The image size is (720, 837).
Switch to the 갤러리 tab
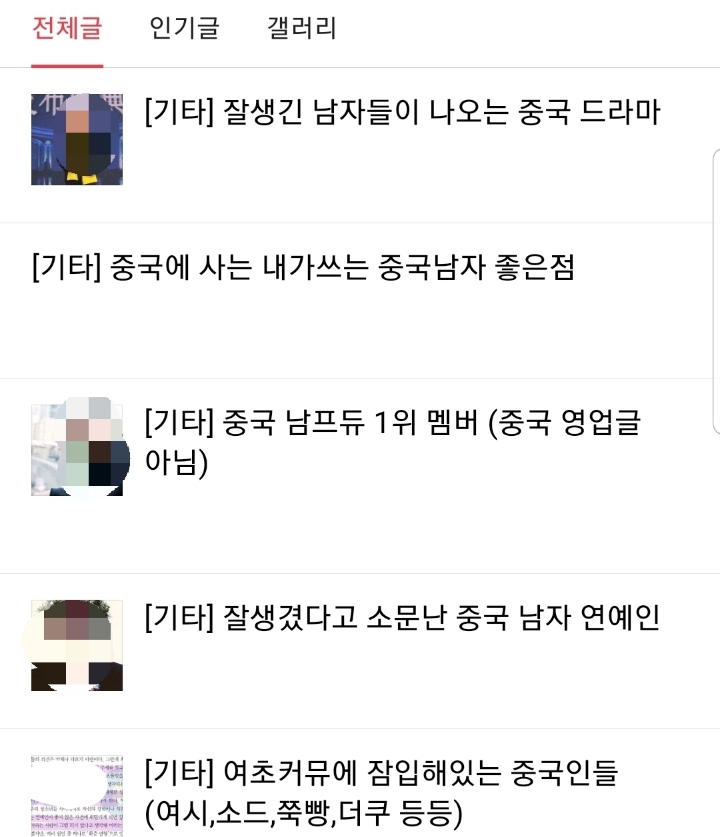pyautogui.click(x=302, y=28)
